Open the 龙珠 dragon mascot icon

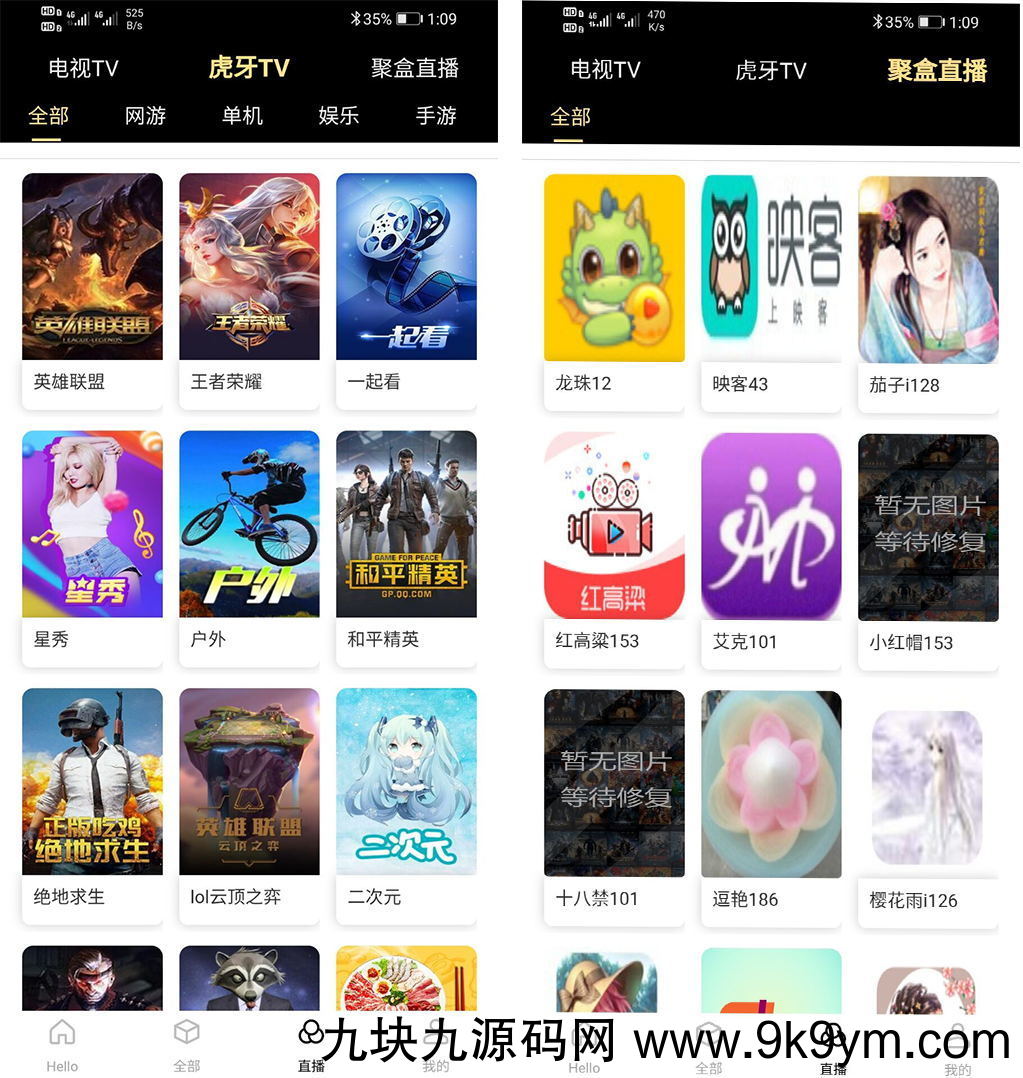613,268
